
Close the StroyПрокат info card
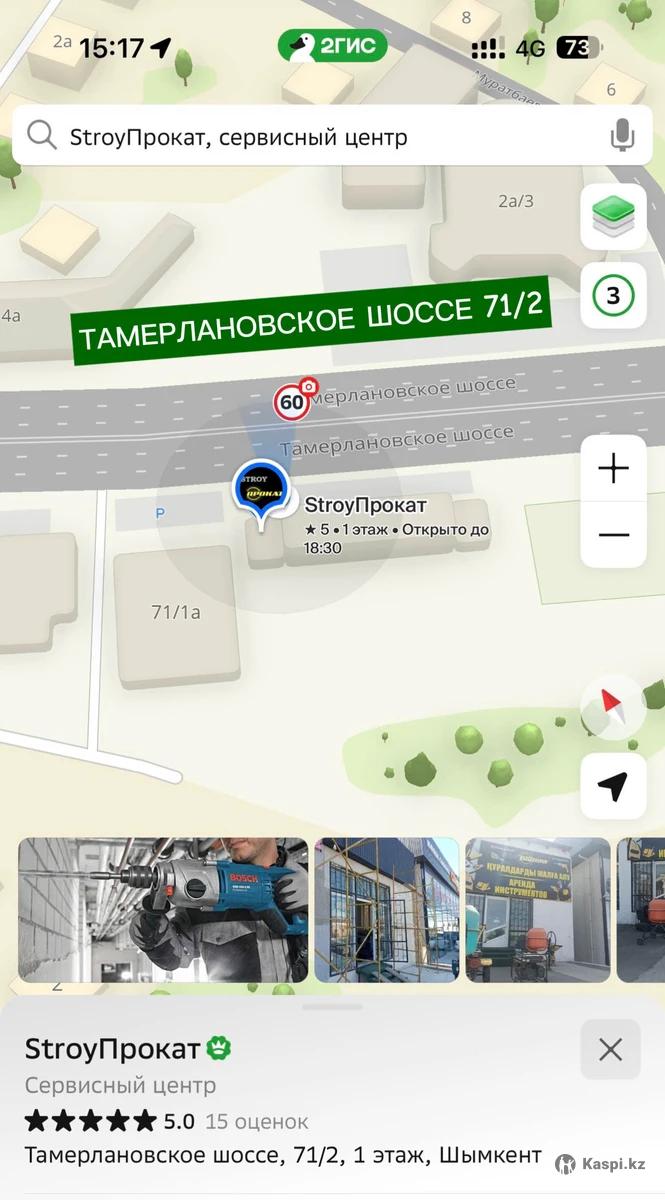[610, 1049]
